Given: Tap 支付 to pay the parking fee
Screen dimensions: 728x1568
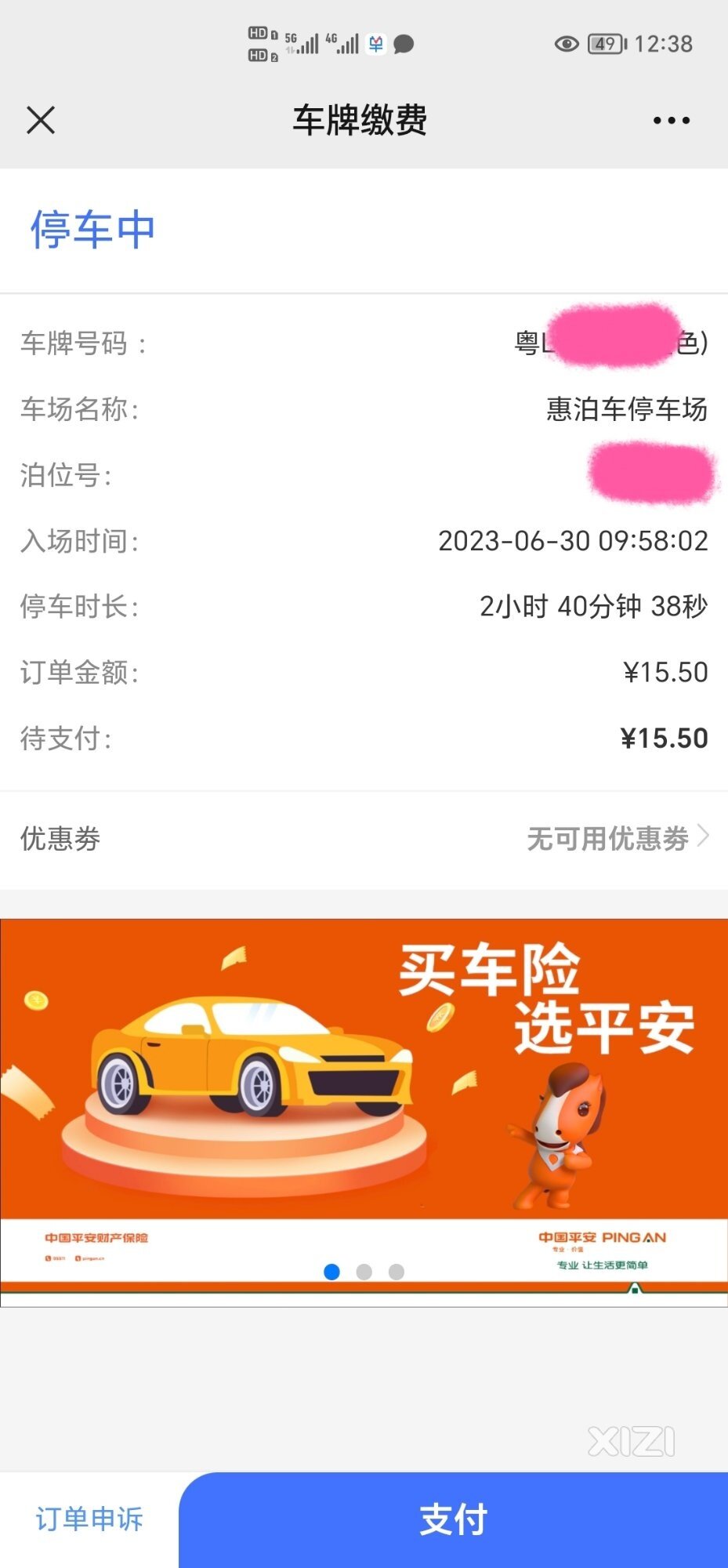Looking at the screenshot, I should [453, 1519].
